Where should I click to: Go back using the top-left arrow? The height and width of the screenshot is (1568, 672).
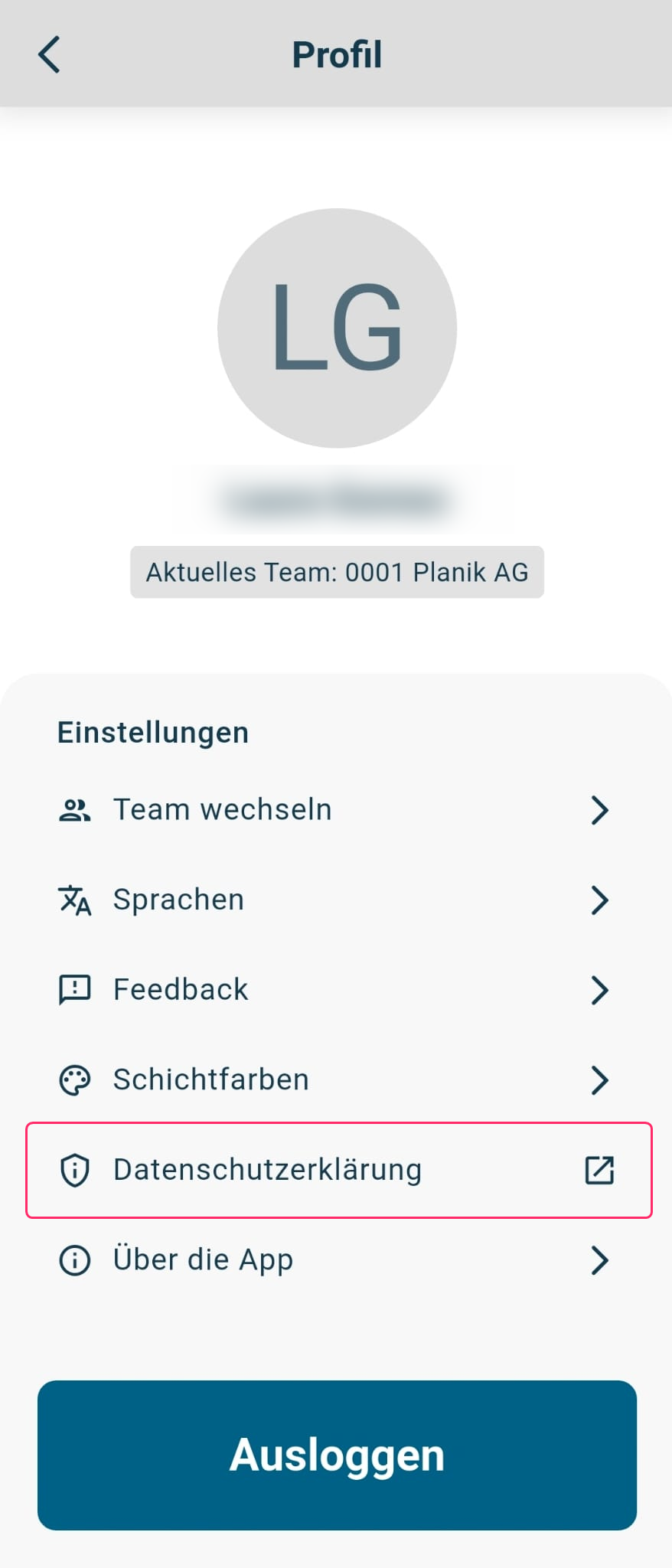click(49, 55)
